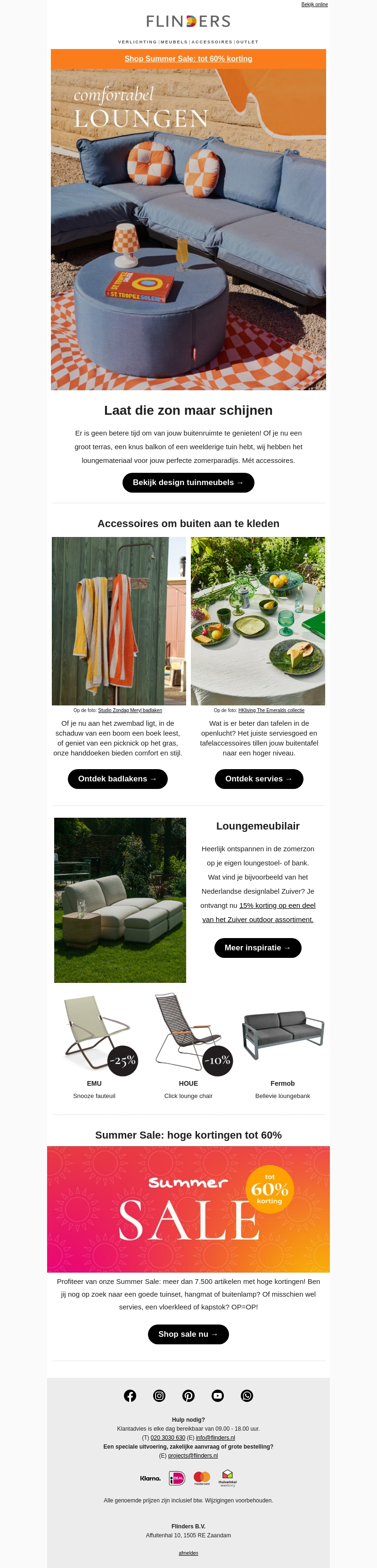Email info@flinders.nl

(x=215, y=1438)
